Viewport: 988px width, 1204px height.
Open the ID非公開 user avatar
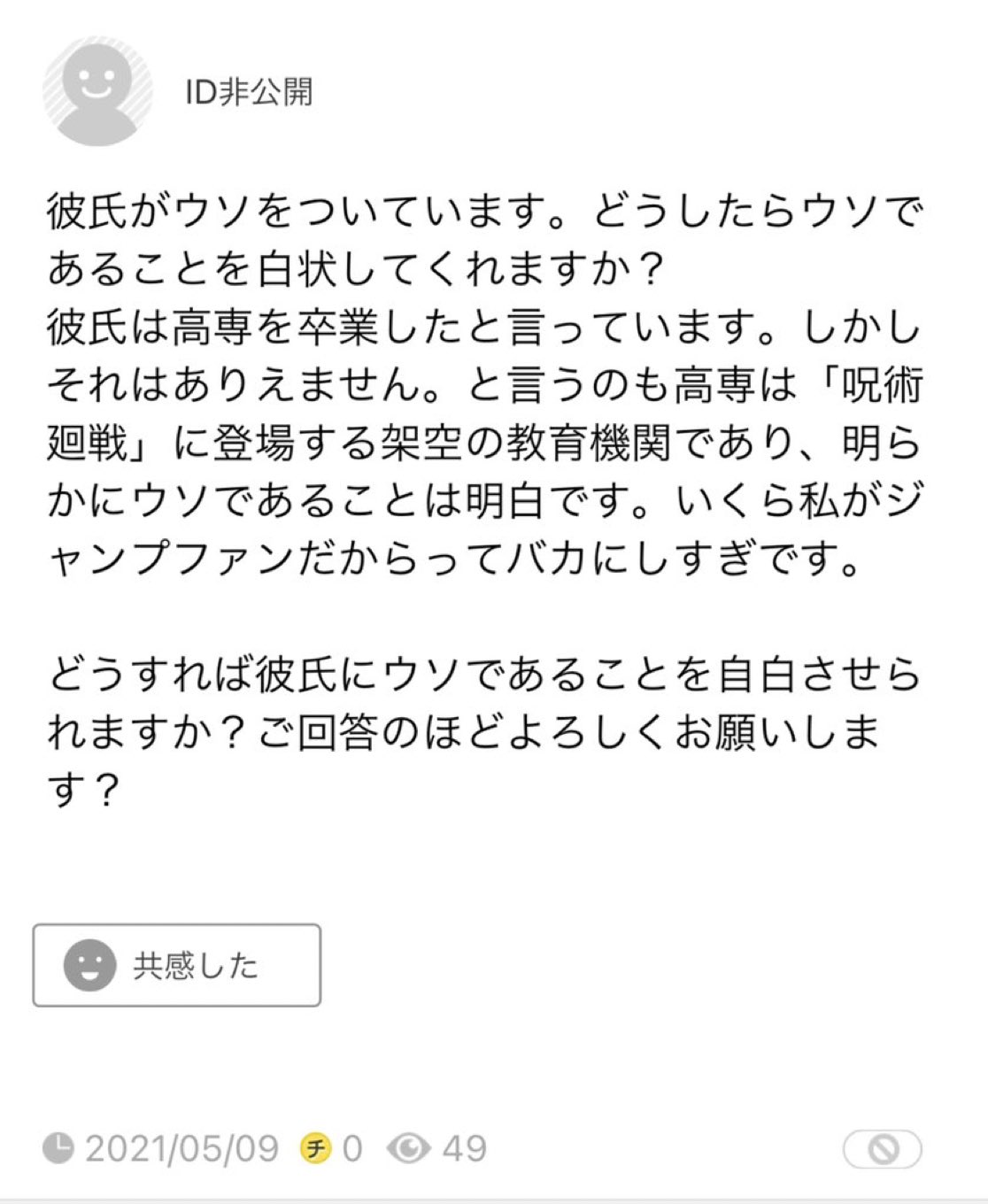97,91
